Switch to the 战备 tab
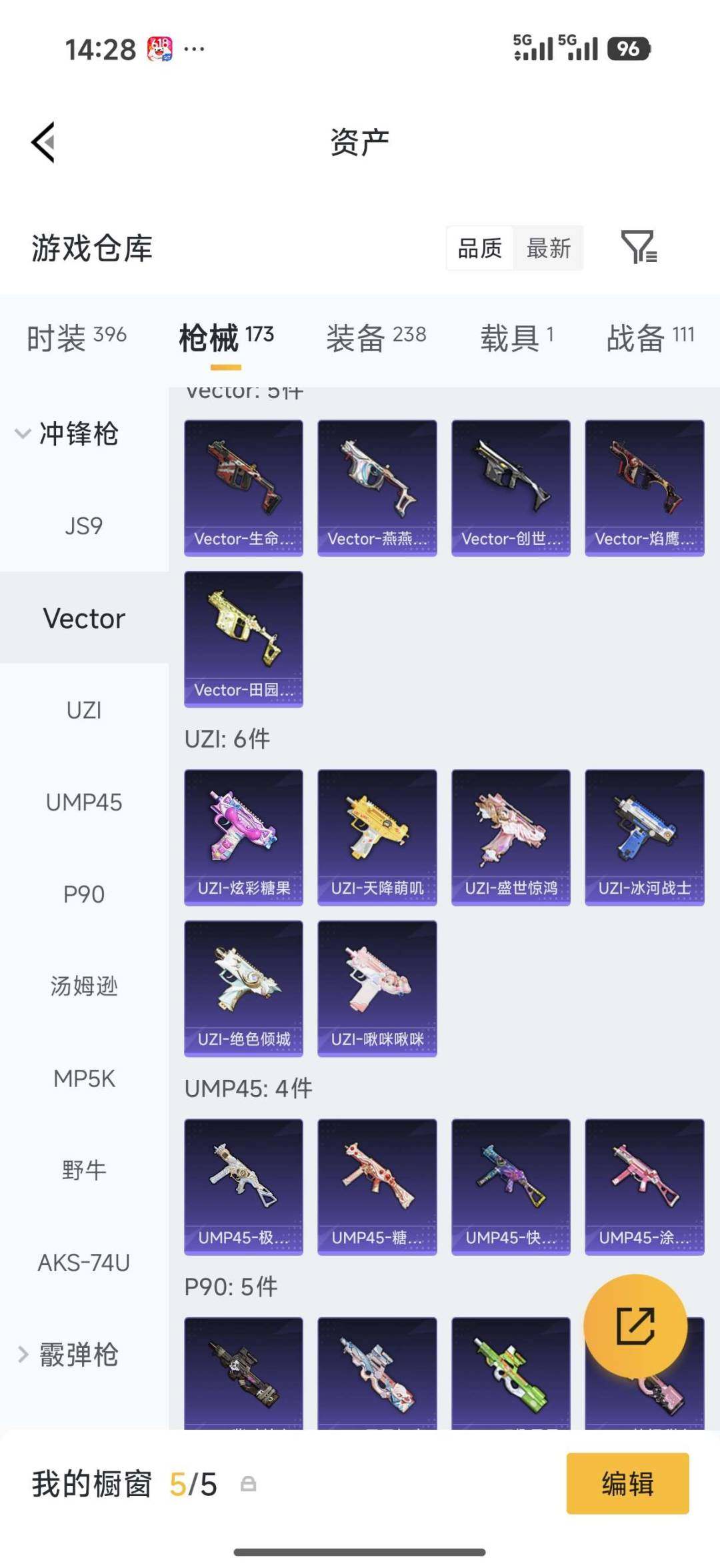 tap(650, 337)
